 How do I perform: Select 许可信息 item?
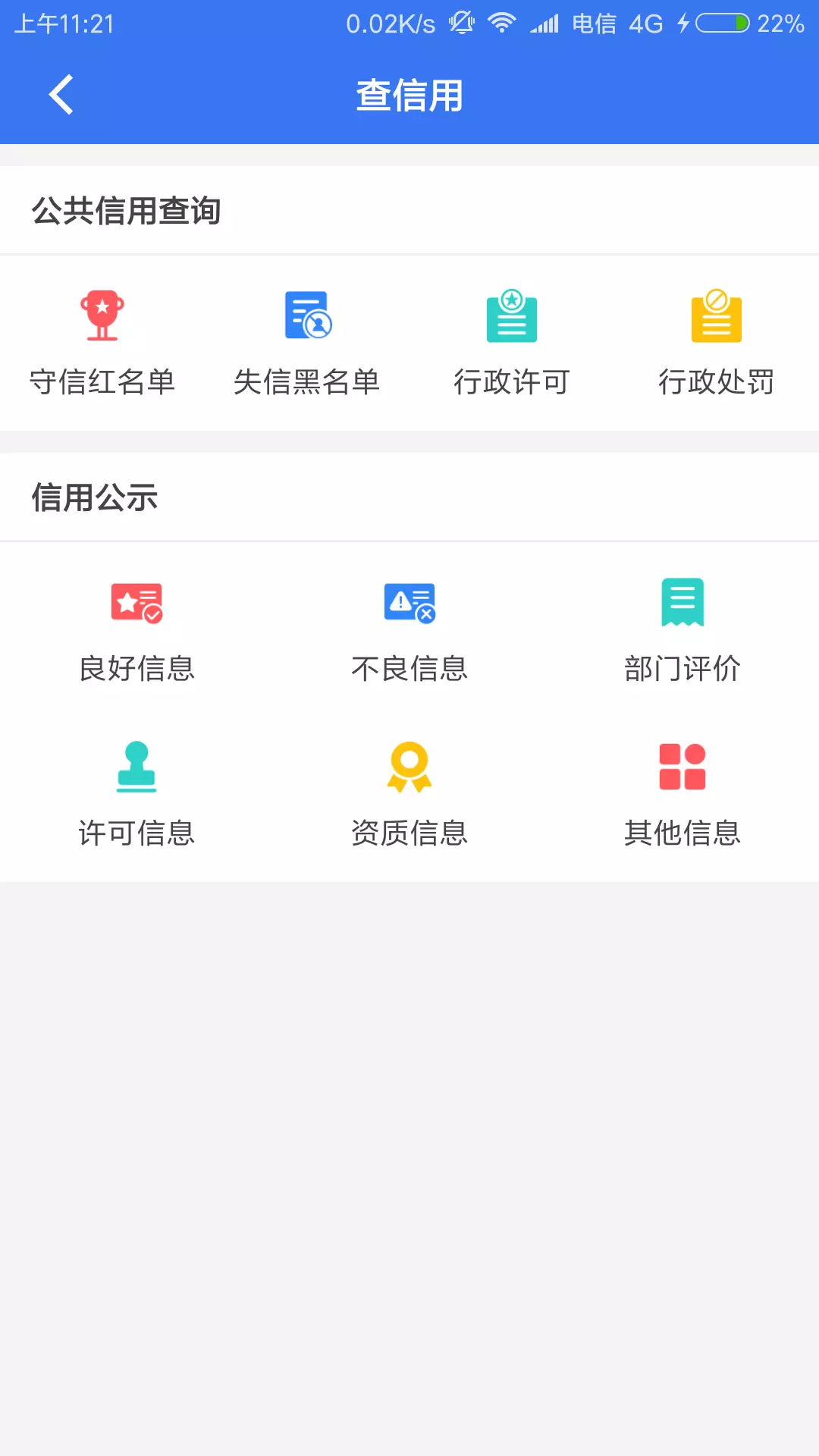[136, 792]
